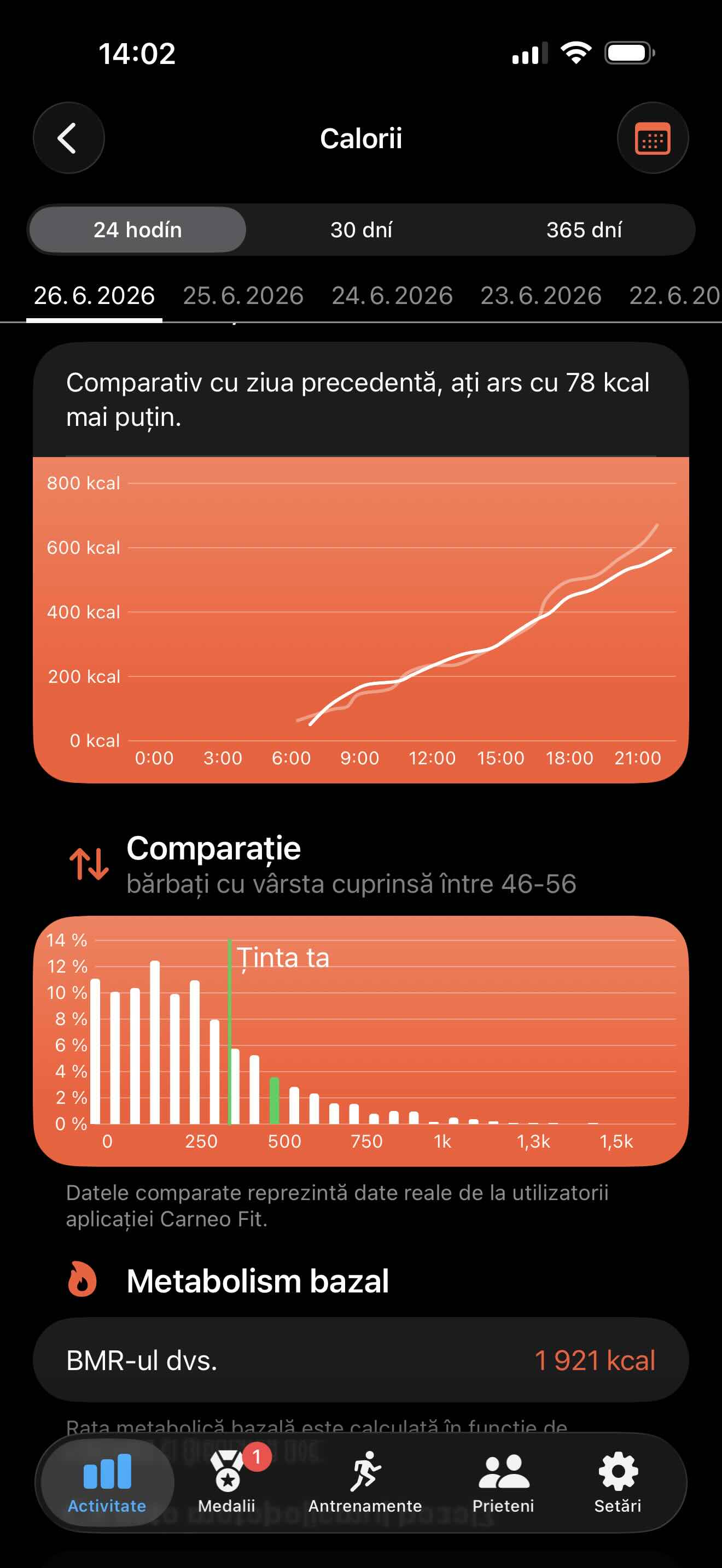This screenshot has width=722, height=1568.
Task: Show data for 23. 6. 2026
Action: 540,296
